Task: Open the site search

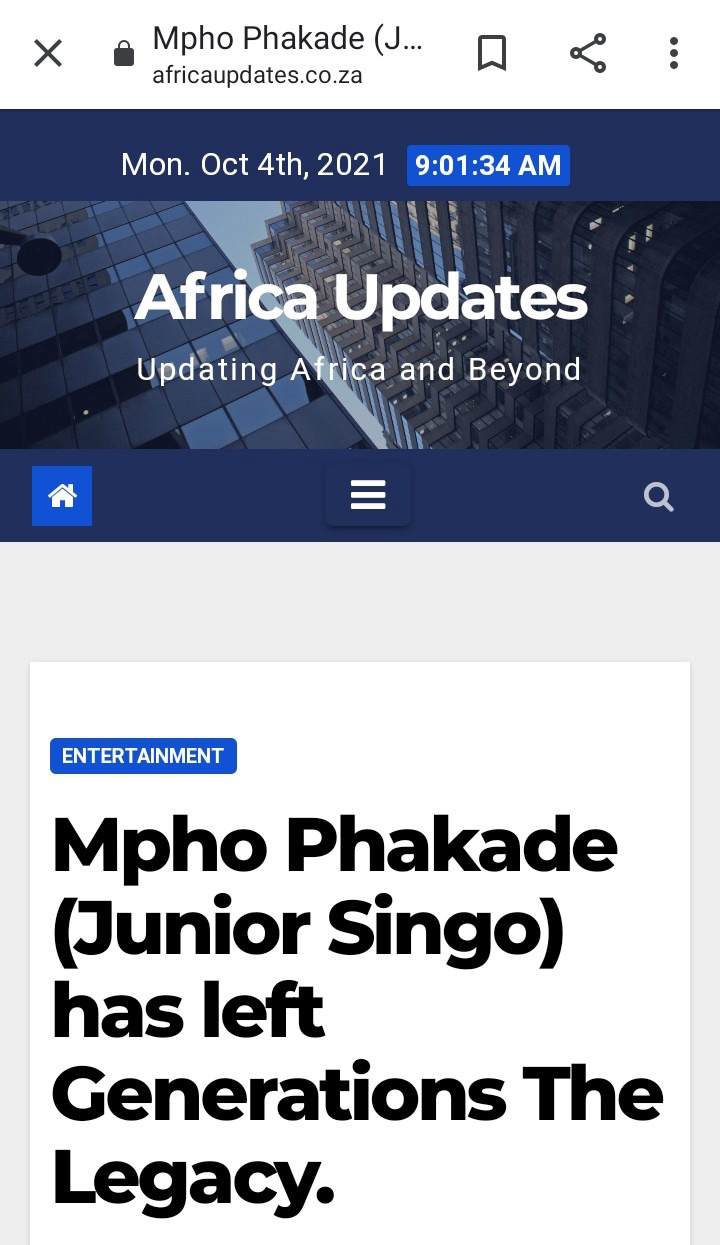Action: click(x=658, y=496)
